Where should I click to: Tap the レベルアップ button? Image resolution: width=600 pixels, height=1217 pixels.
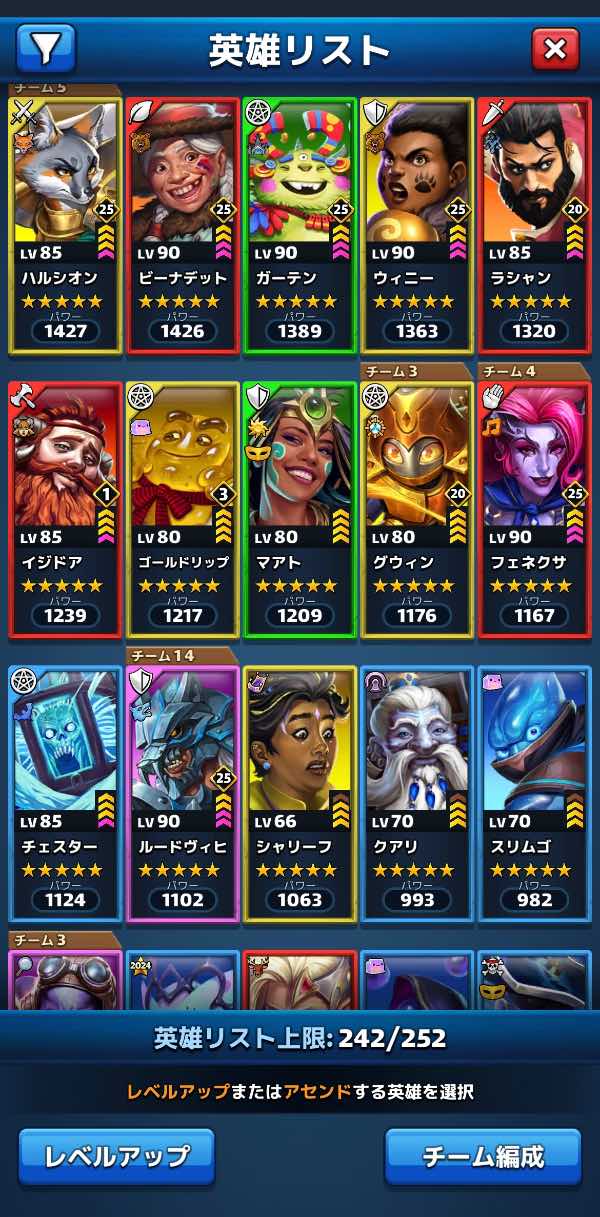pyautogui.click(x=117, y=1157)
